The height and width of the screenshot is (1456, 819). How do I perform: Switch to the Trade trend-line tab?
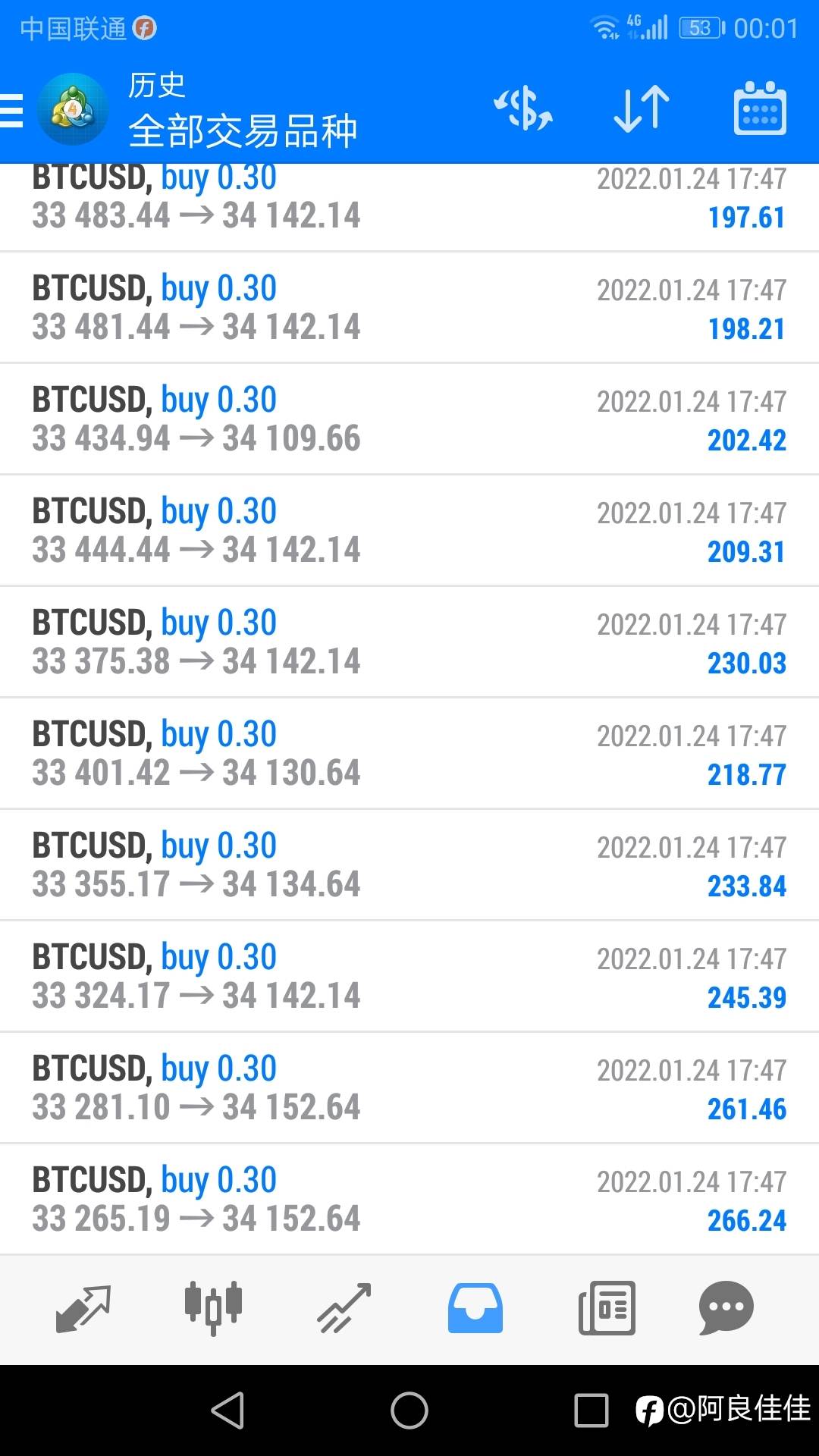click(344, 1308)
